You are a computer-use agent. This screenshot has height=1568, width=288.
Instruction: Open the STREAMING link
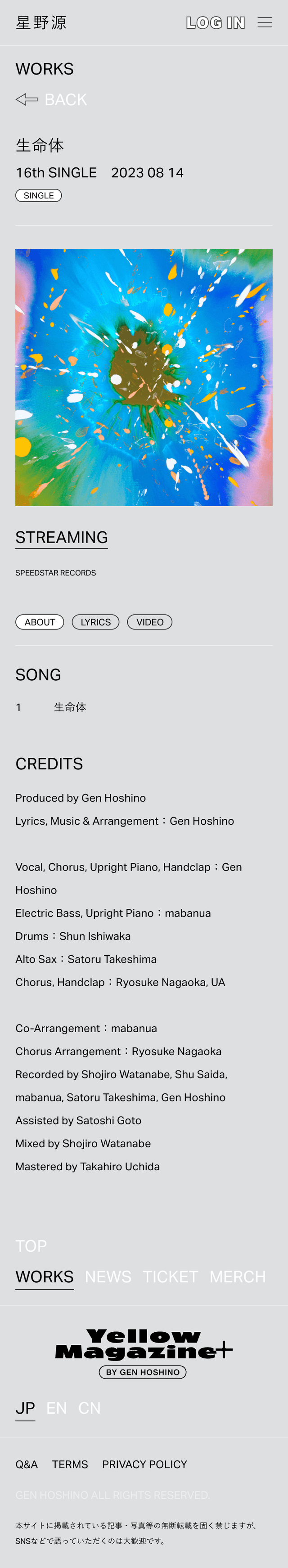click(62, 538)
